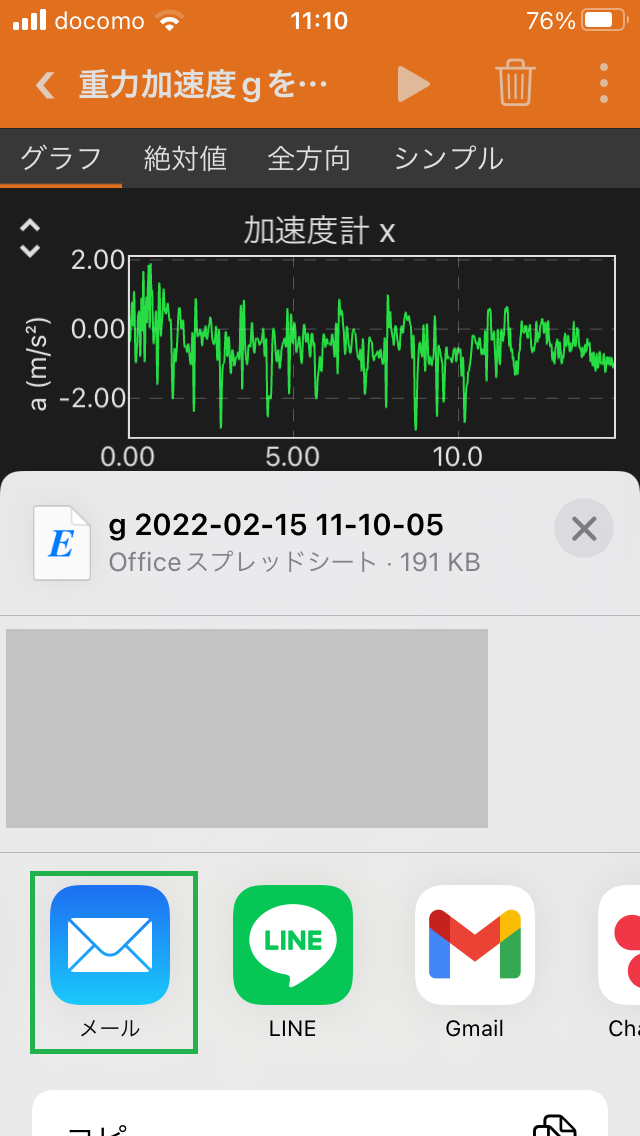
Task: Share the file via Gmail
Action: [x=475, y=962]
